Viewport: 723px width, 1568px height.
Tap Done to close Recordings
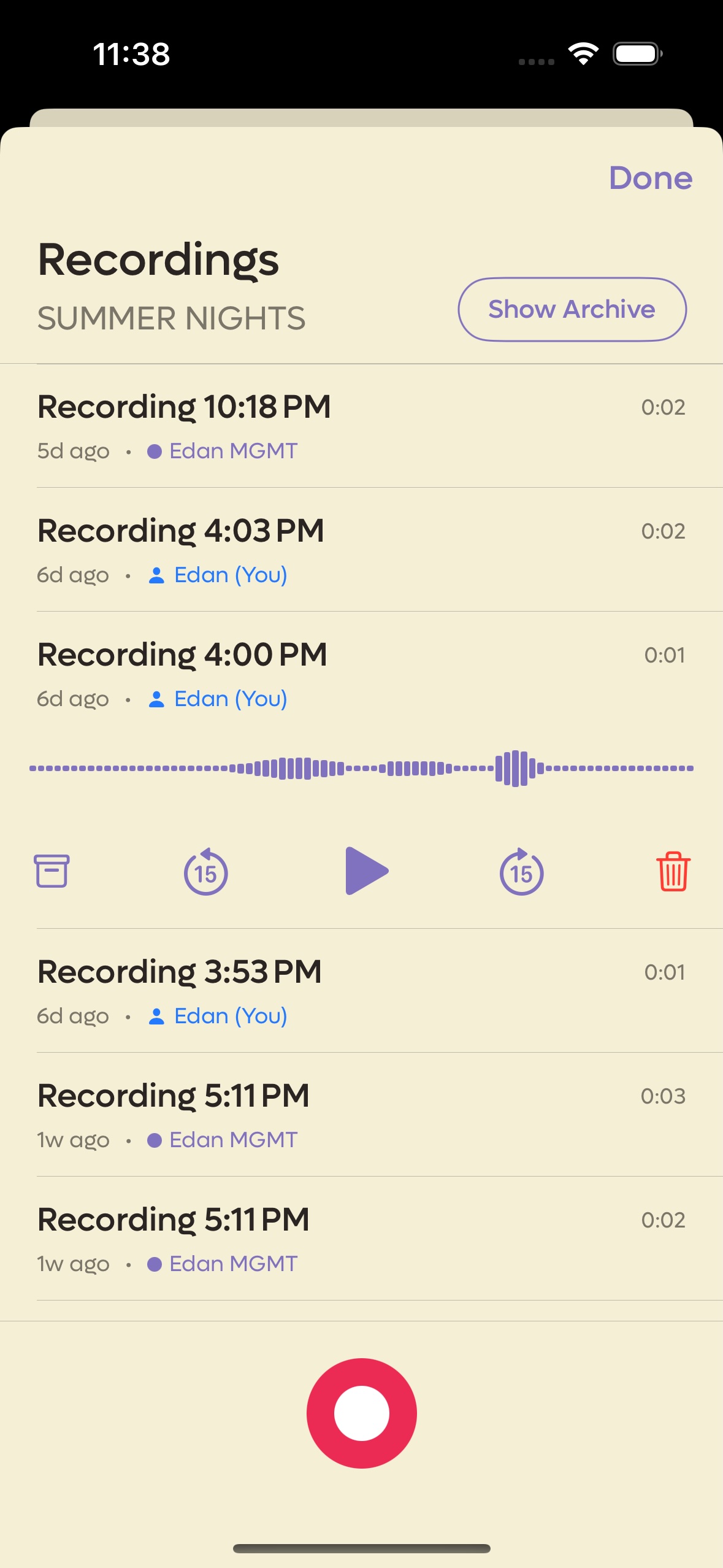click(650, 179)
